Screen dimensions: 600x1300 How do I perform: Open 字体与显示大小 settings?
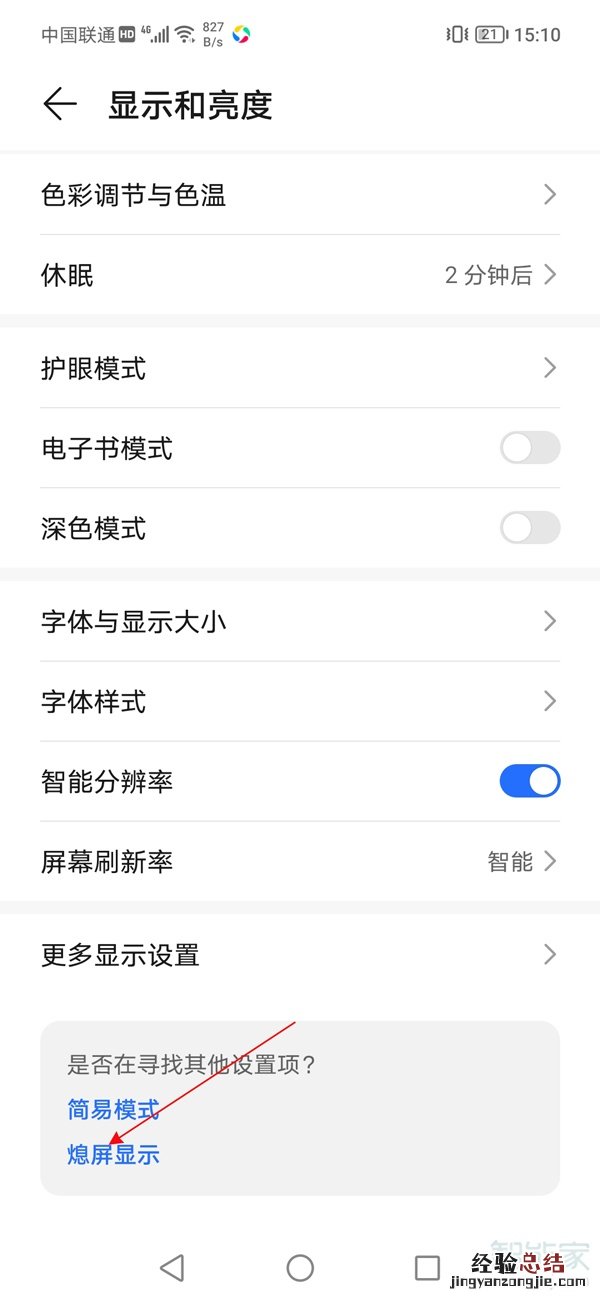click(x=300, y=622)
